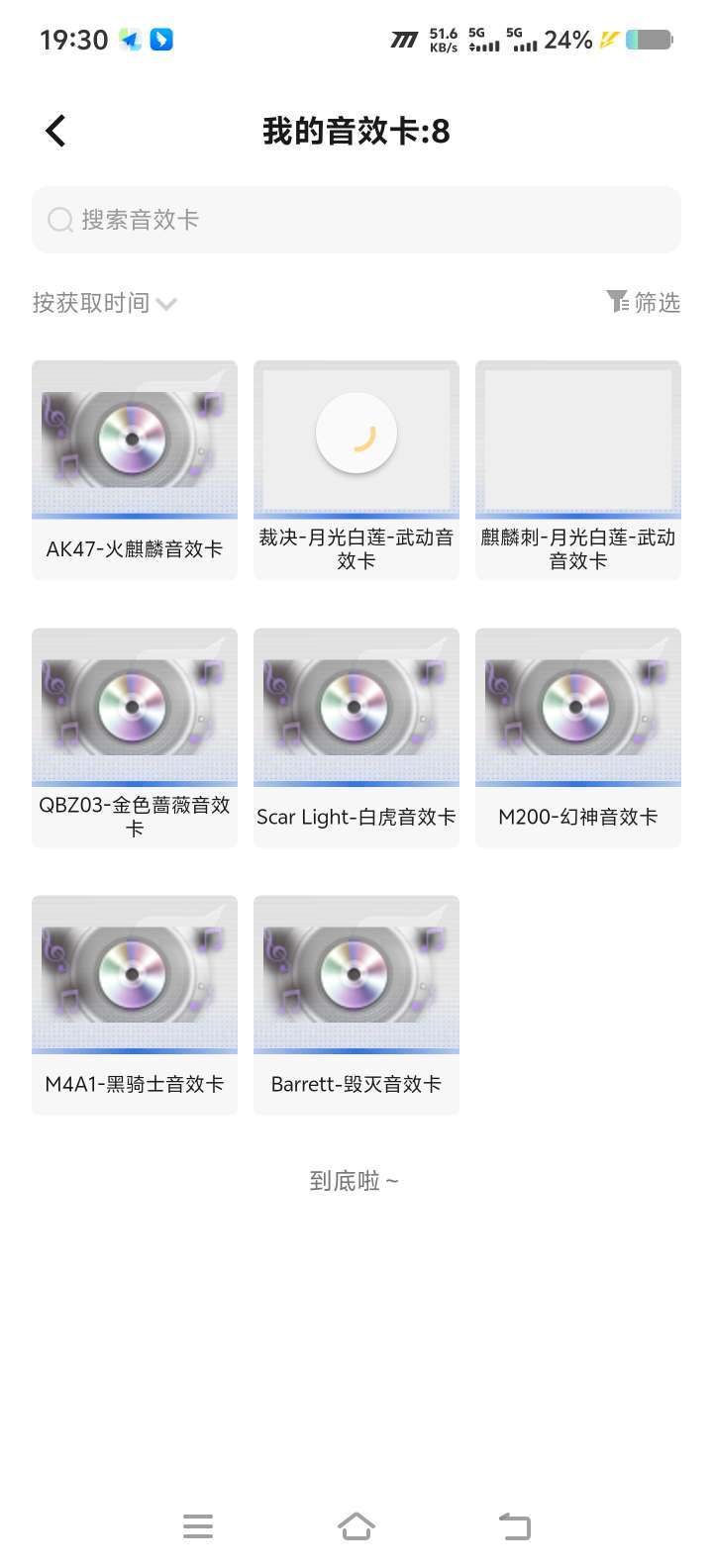This screenshot has height=1568, width=713.
Task: Open the AK47-火麒麟音效卡 card
Action: [135, 470]
